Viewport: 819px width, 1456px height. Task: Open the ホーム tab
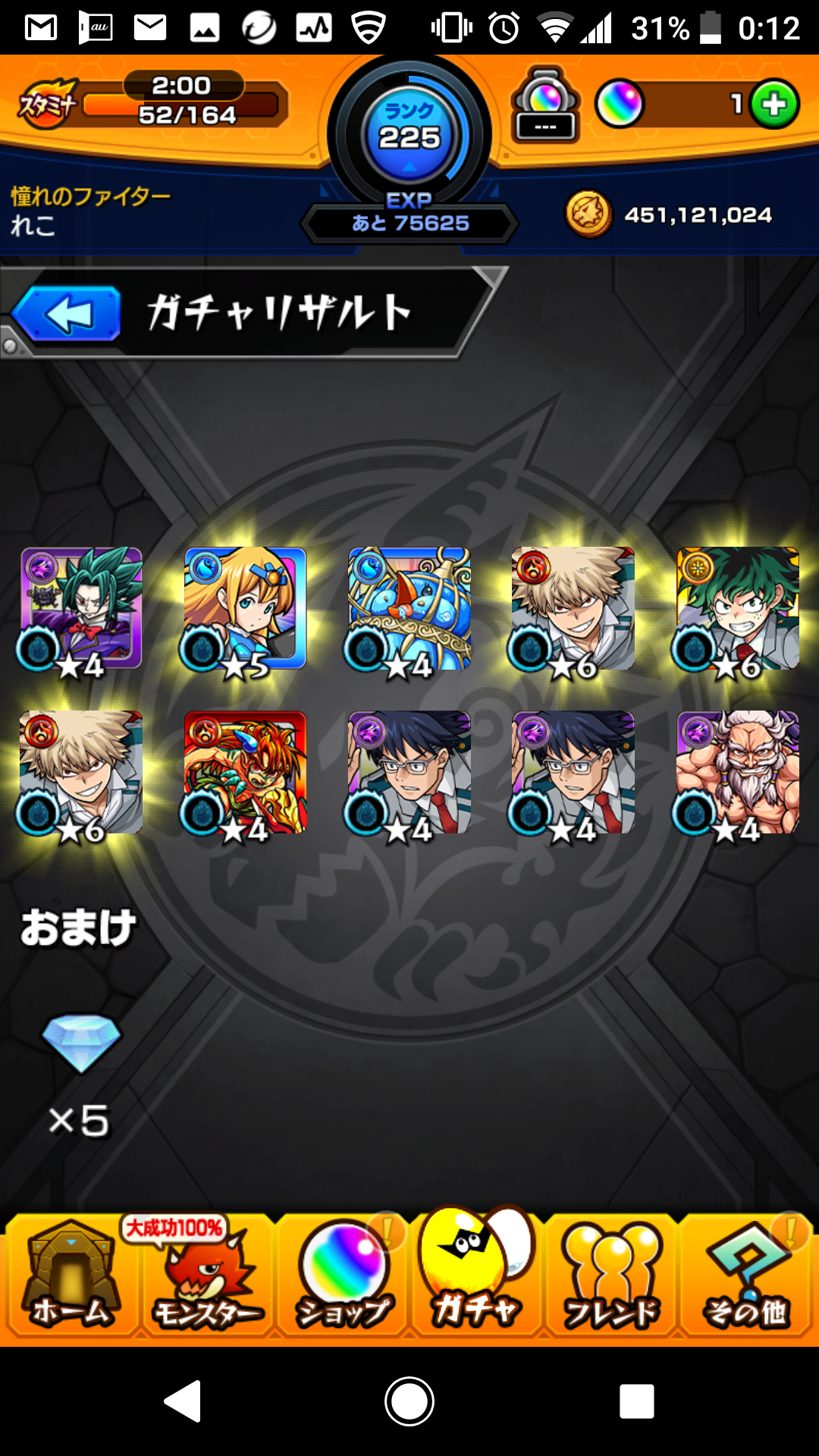[70, 1276]
